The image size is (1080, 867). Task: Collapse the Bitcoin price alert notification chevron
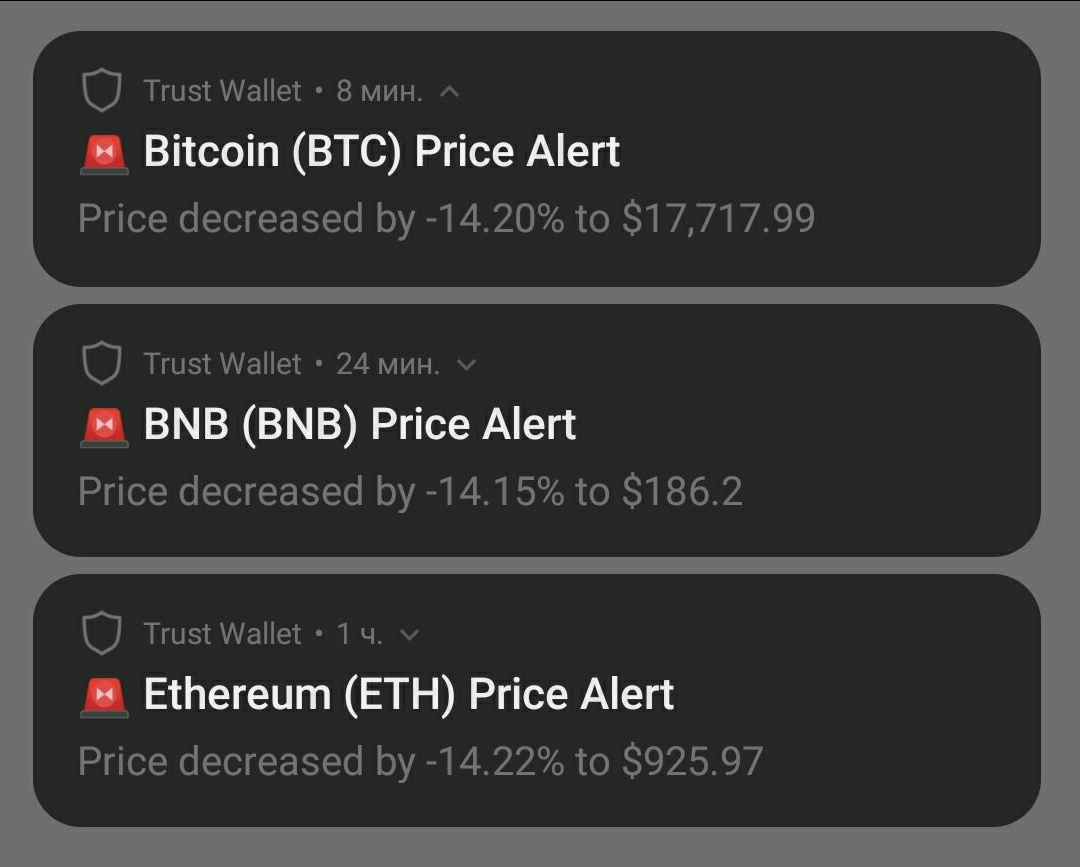(x=450, y=92)
